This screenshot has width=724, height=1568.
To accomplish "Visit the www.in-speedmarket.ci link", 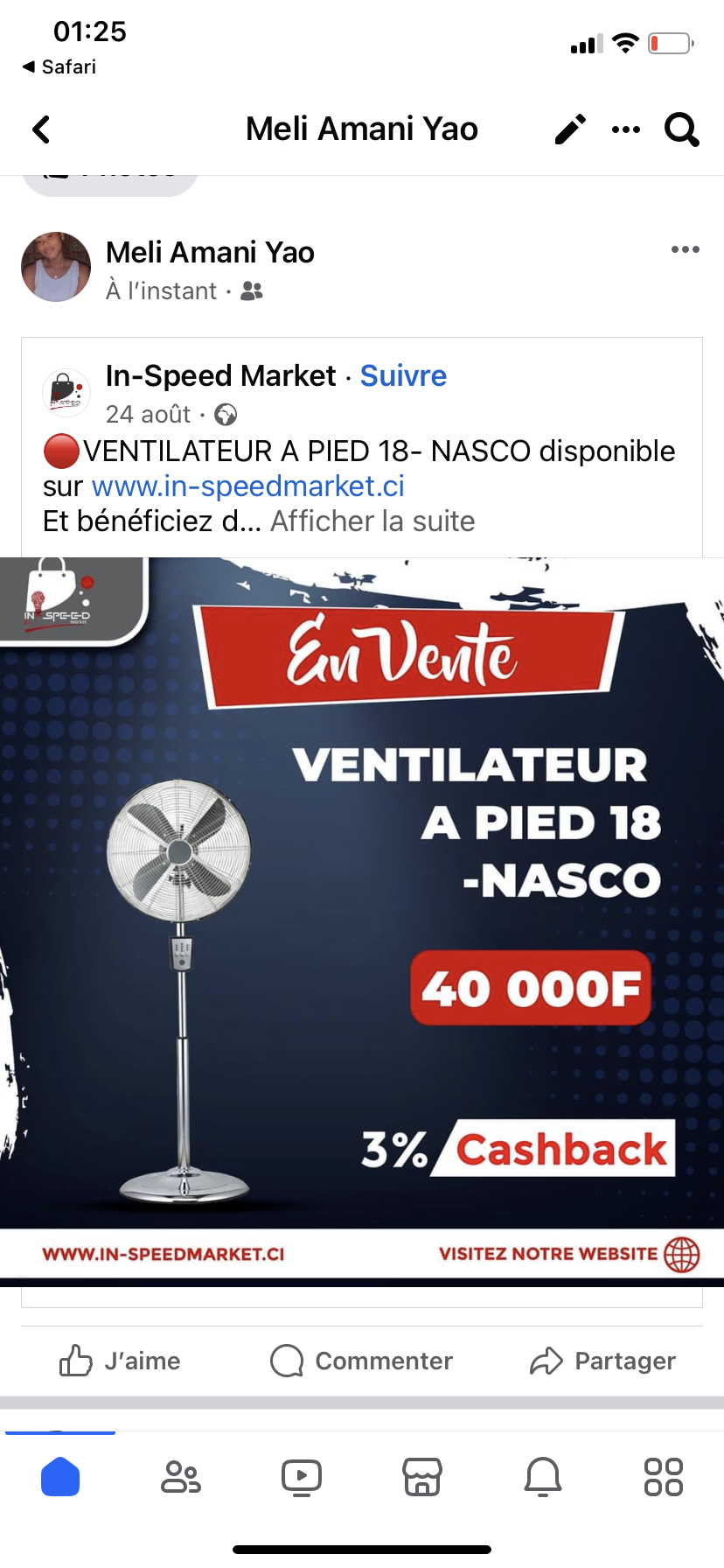I will click(x=247, y=486).
